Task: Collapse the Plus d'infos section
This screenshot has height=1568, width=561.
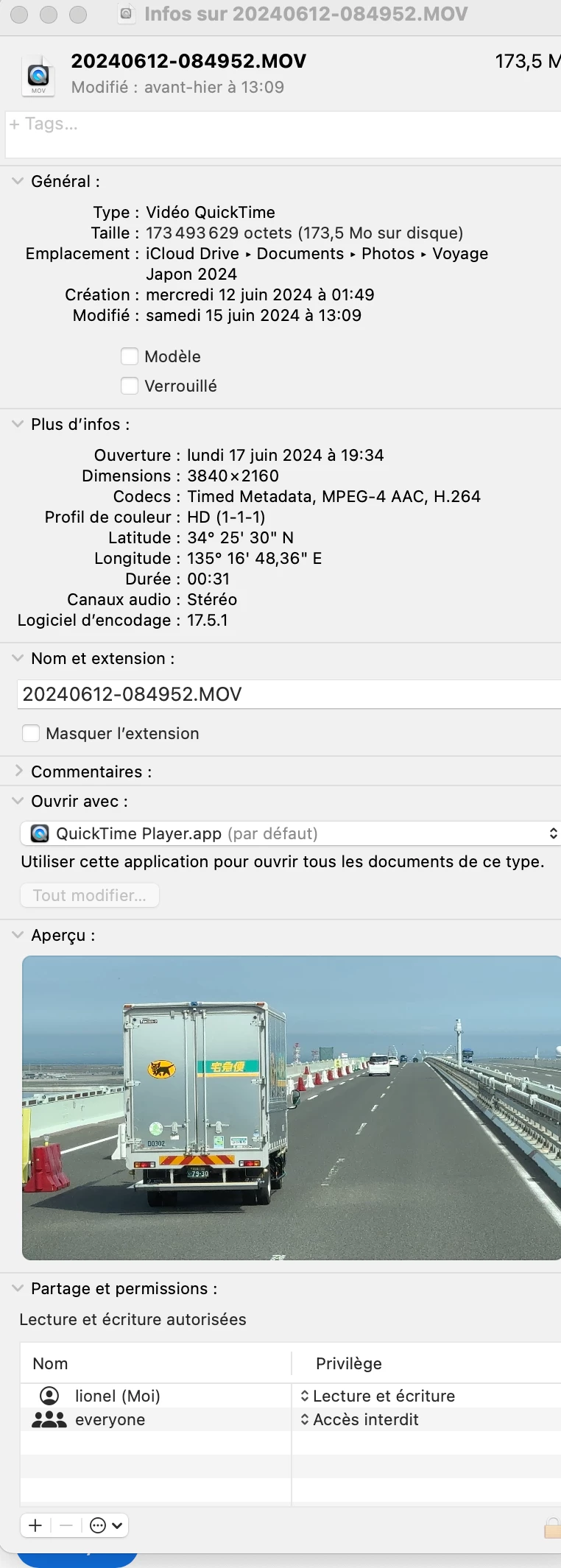Action: coord(18,424)
